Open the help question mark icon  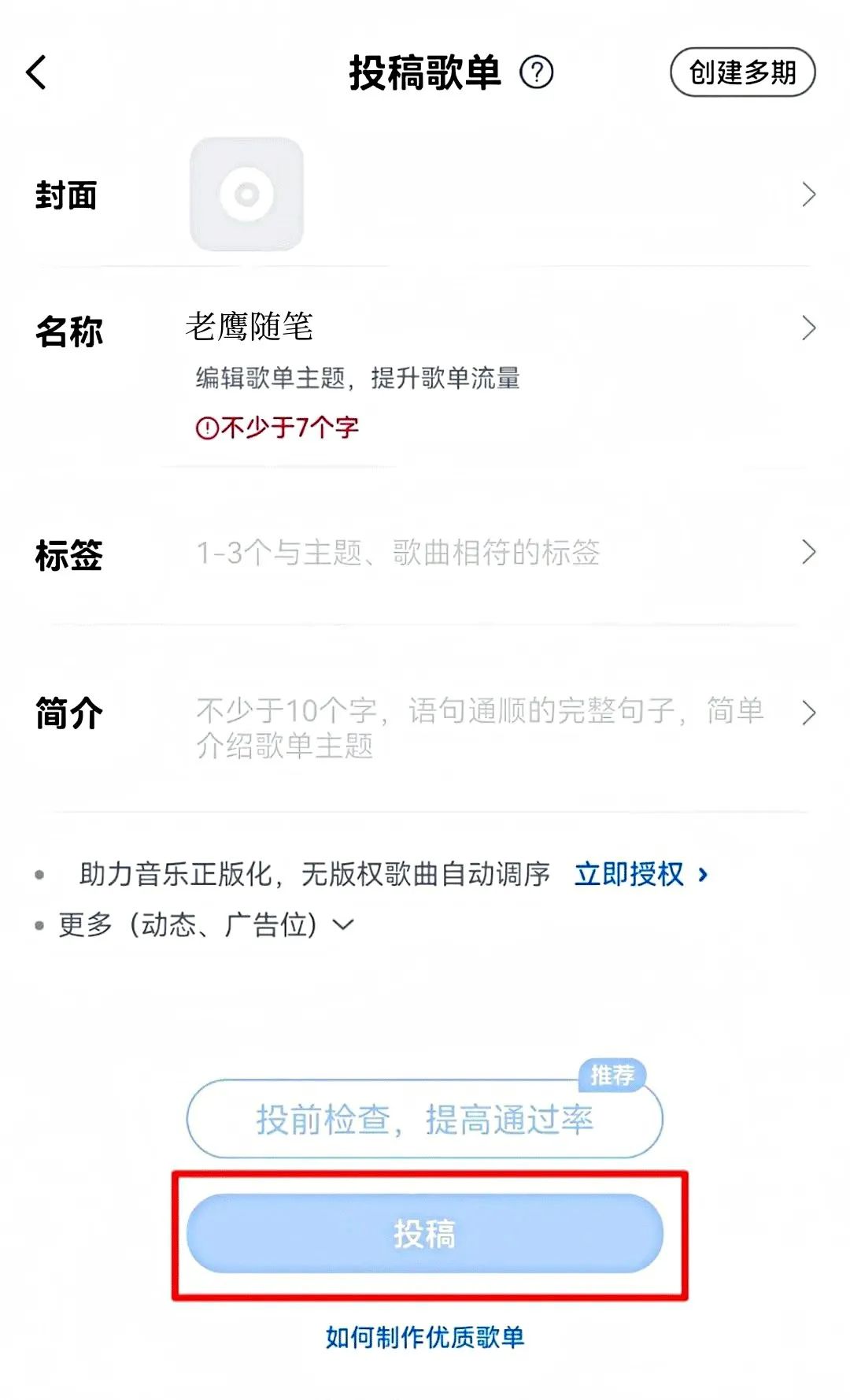(537, 73)
